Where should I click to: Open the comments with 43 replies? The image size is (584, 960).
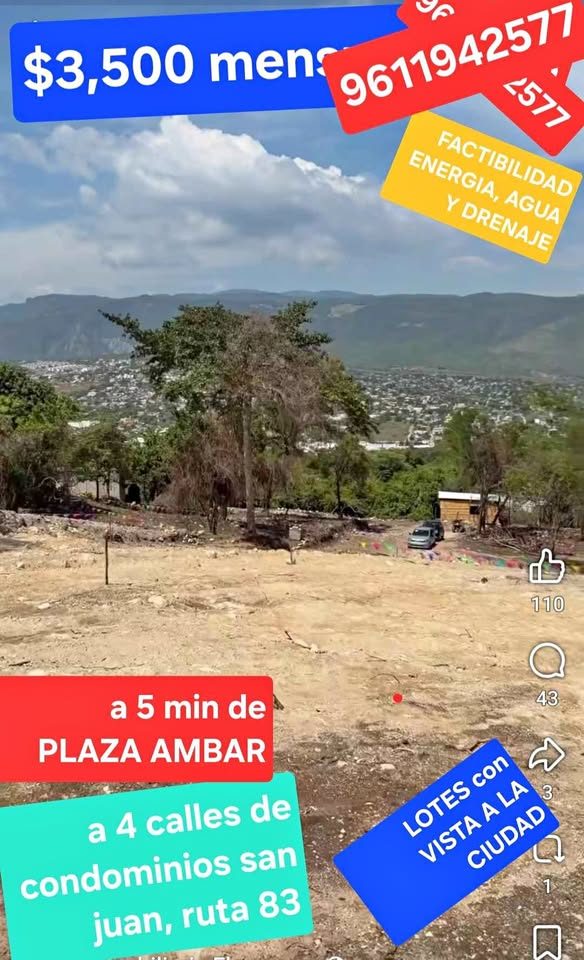pyautogui.click(x=547, y=661)
